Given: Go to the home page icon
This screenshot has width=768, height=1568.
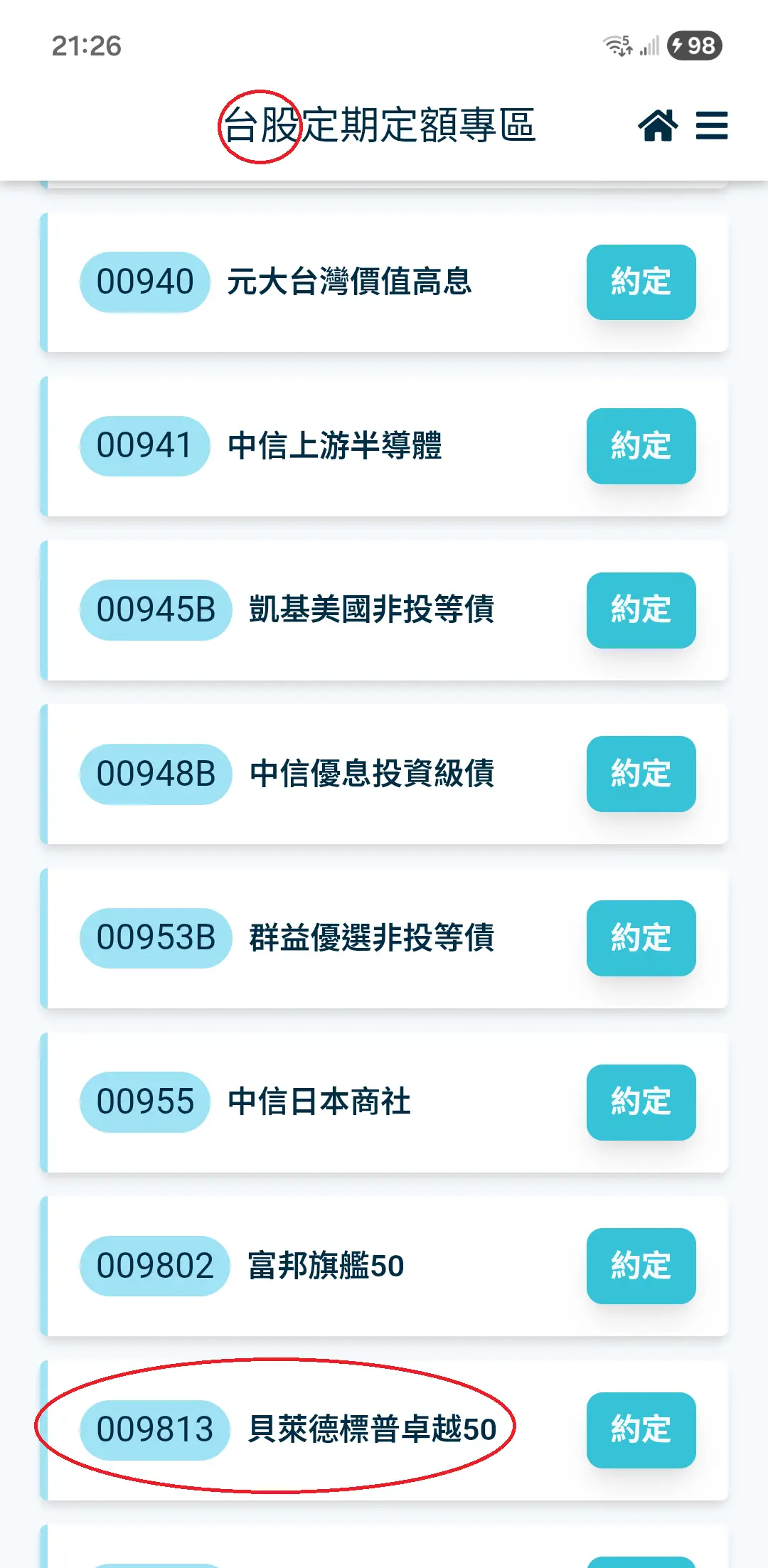Looking at the screenshot, I should click(658, 126).
